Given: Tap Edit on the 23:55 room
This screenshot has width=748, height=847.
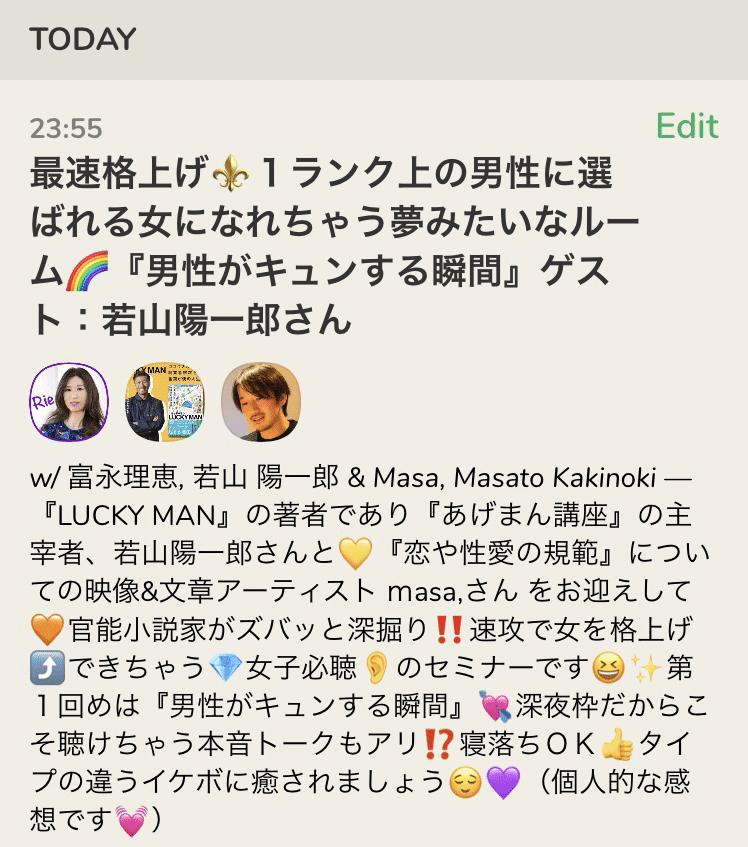Looking at the screenshot, I should [x=687, y=127].
